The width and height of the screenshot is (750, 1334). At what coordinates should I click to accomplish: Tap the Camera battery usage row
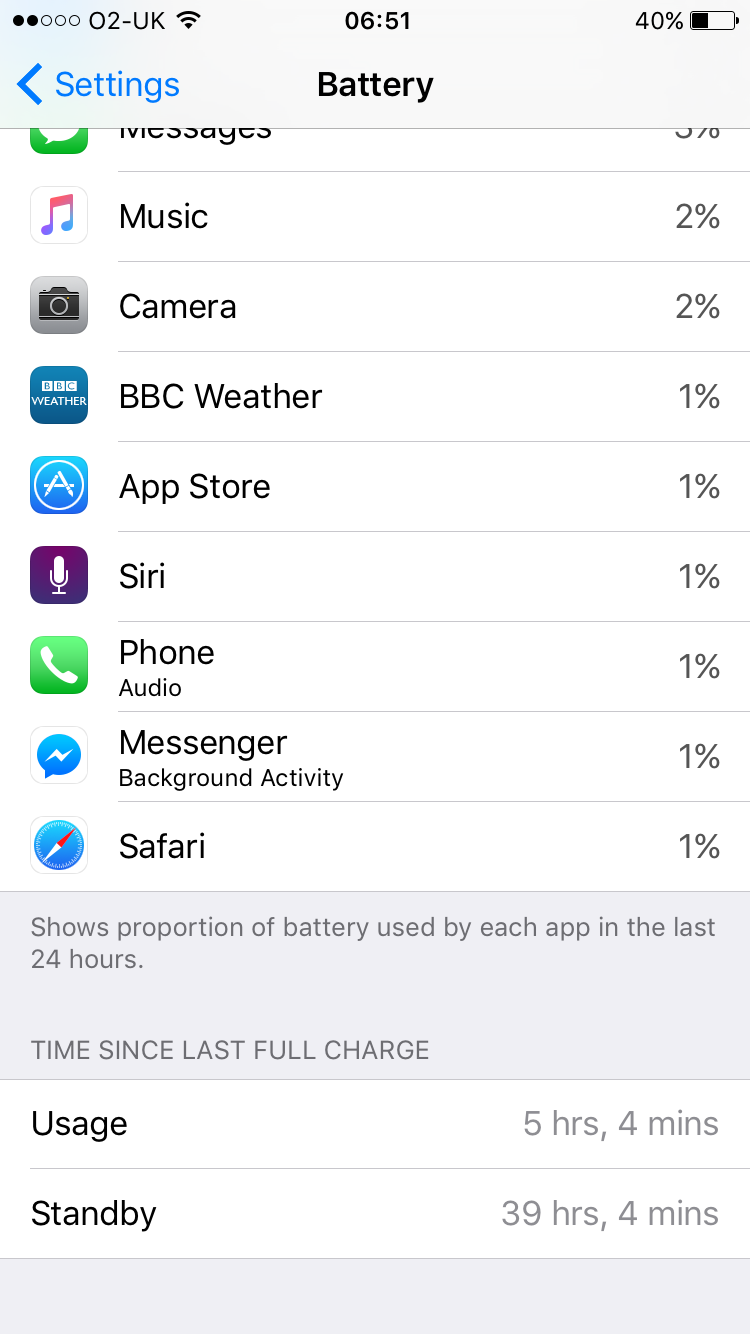(375, 307)
